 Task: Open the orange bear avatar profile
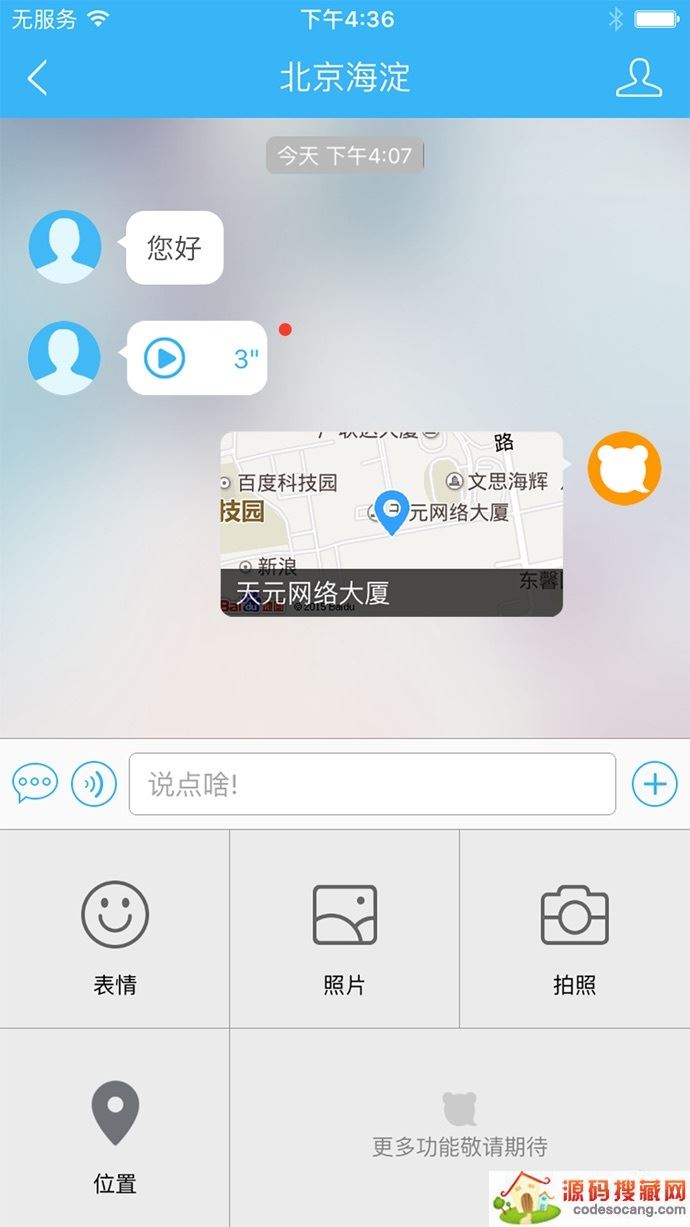click(x=624, y=468)
